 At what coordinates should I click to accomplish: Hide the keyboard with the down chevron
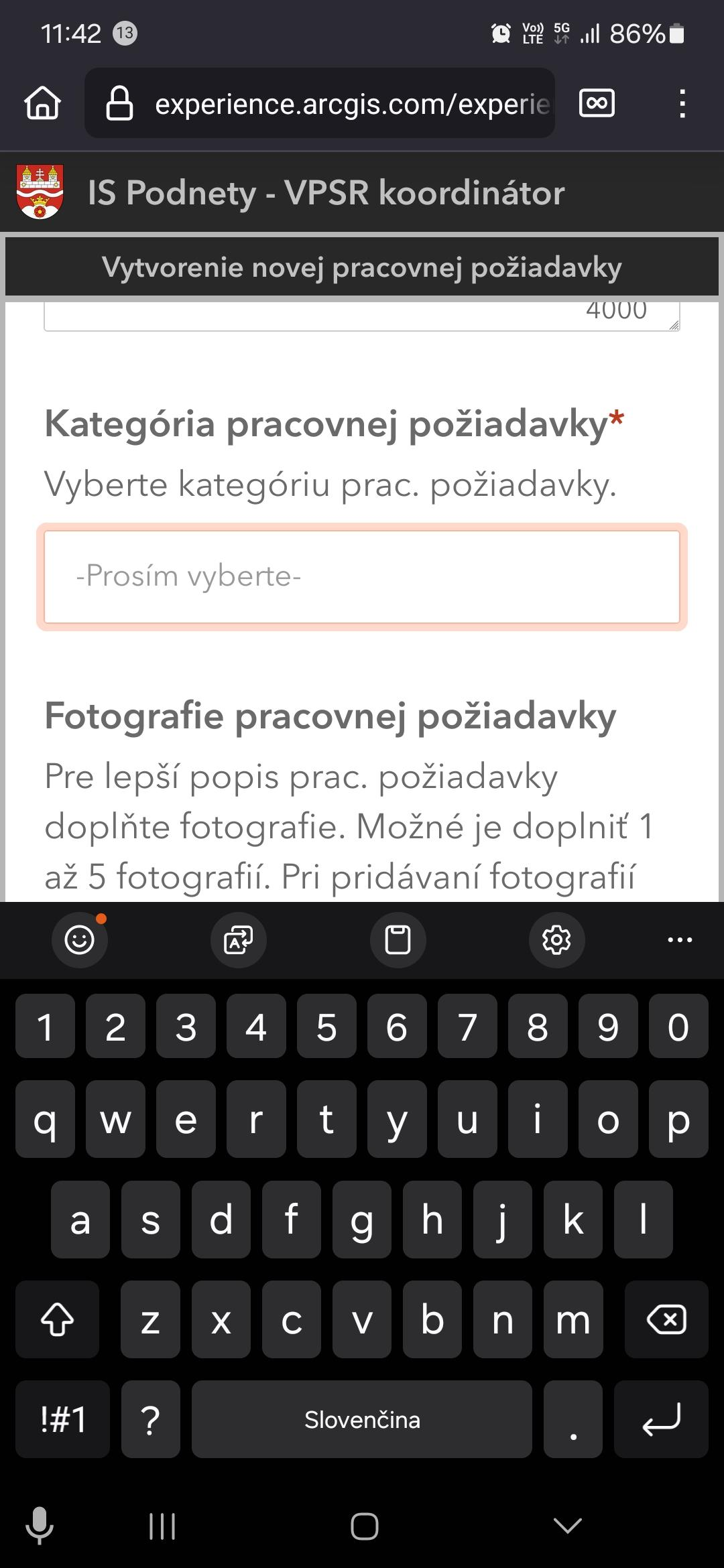click(x=568, y=1526)
